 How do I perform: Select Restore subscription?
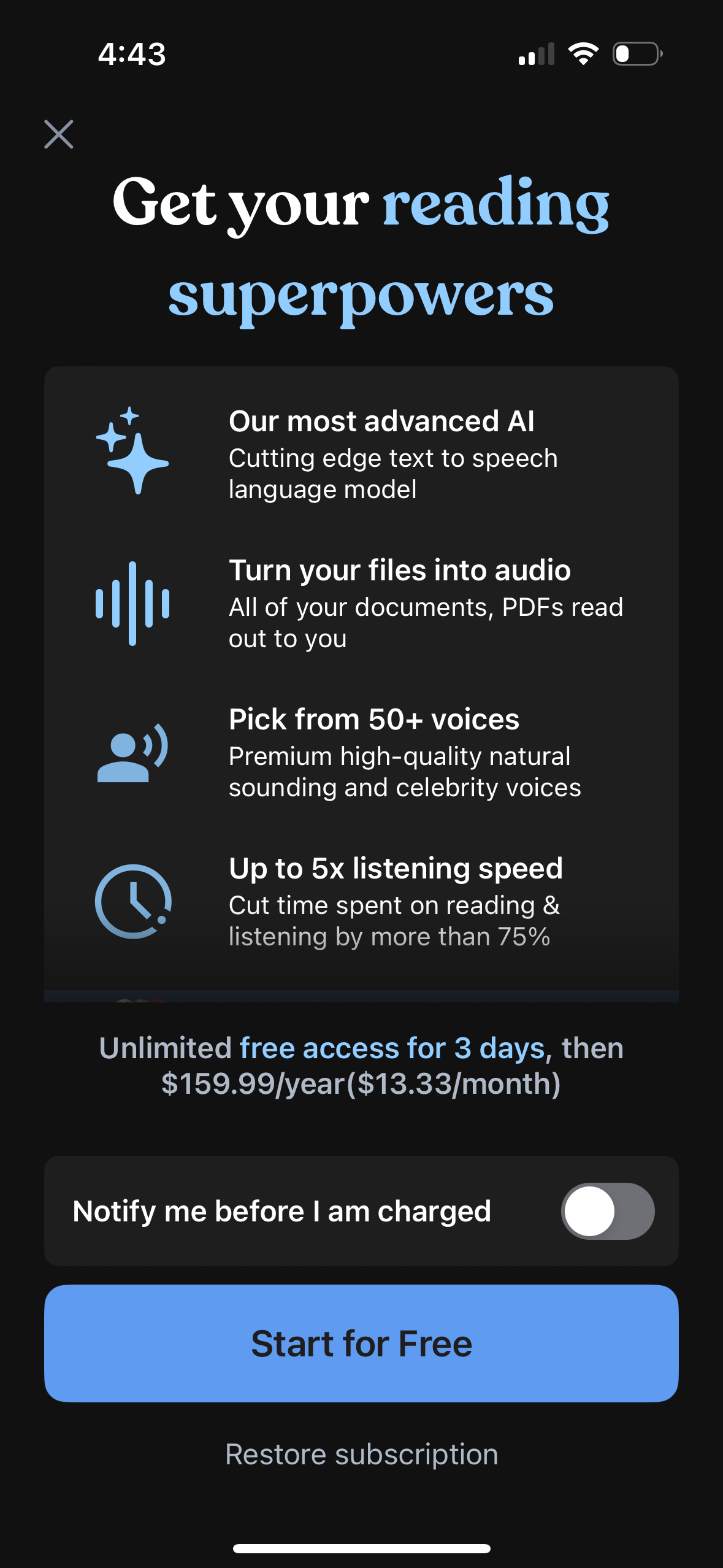coord(361,1454)
